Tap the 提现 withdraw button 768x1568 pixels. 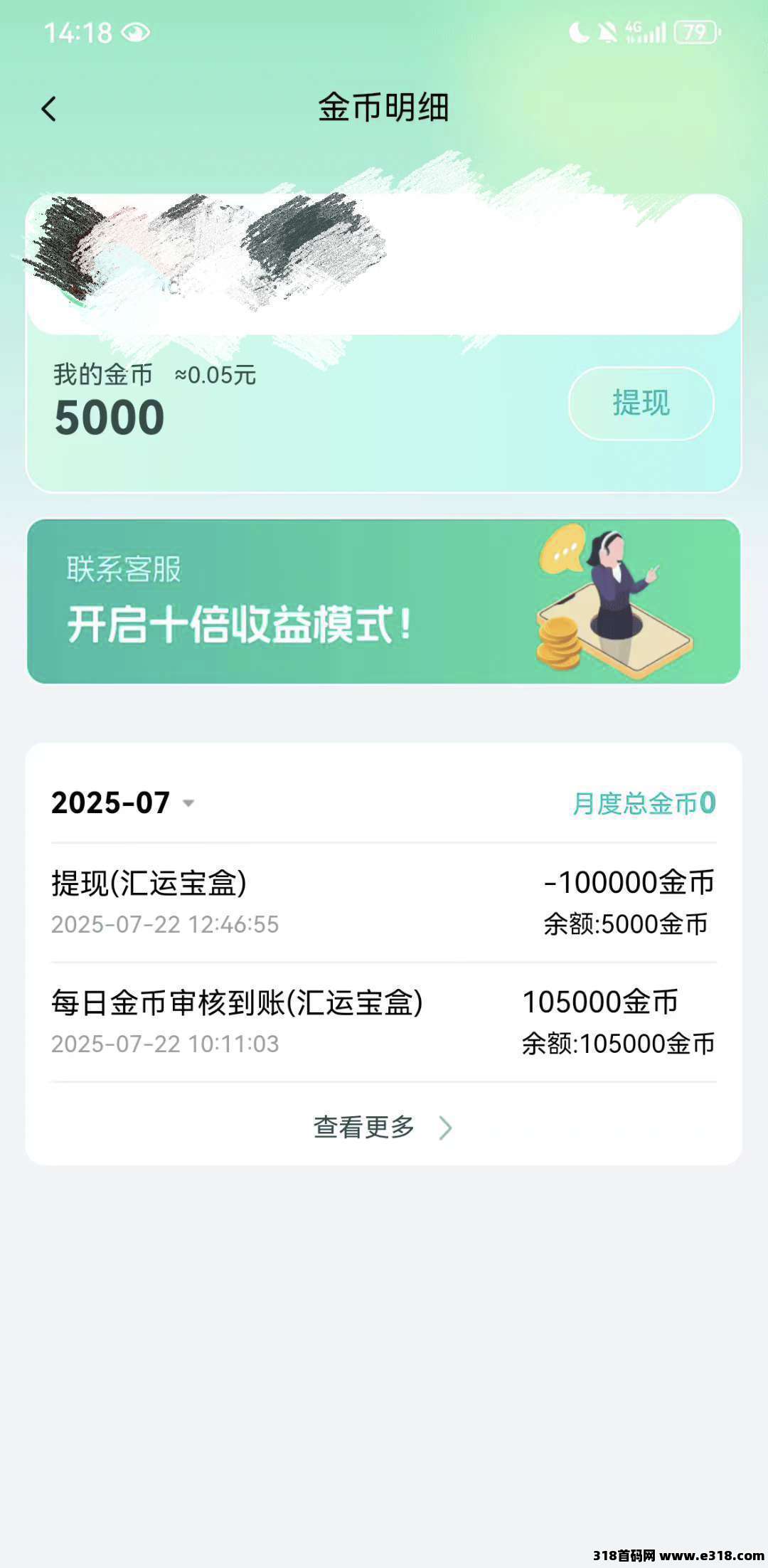[641, 403]
